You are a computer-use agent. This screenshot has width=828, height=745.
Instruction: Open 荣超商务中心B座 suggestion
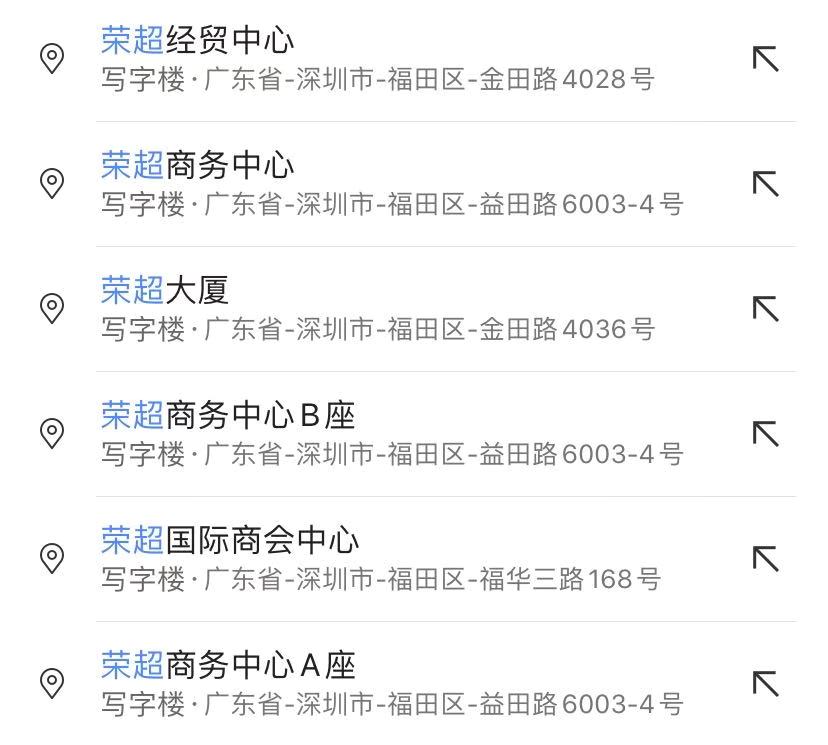coord(380,433)
